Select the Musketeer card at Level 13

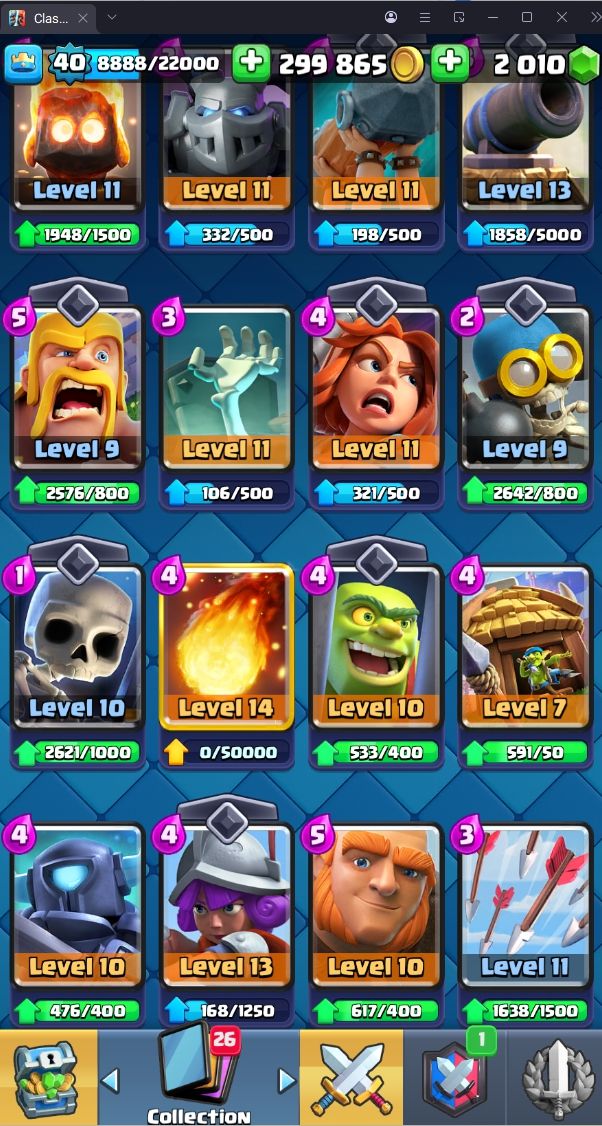(226, 905)
